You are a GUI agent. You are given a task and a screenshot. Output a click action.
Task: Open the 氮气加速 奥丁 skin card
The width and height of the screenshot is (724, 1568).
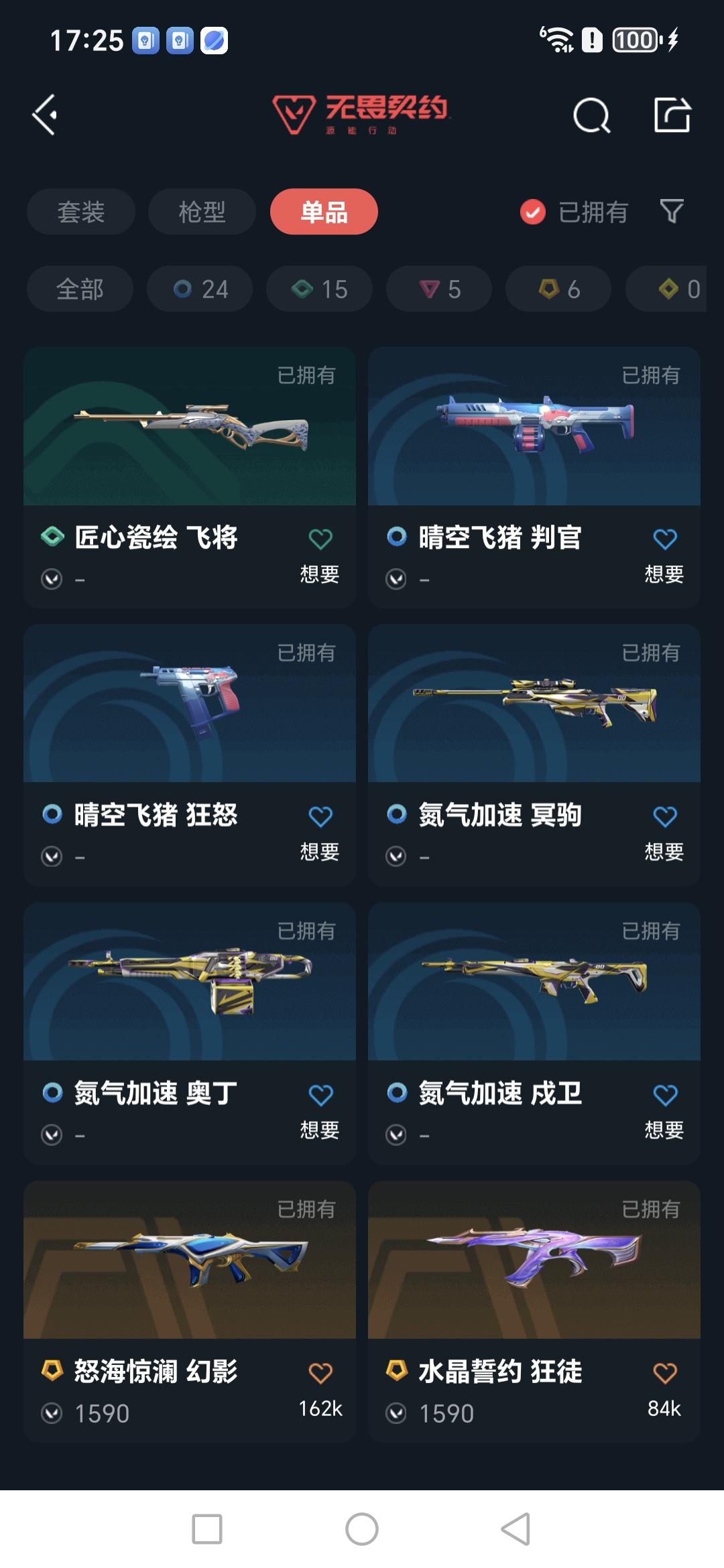[x=190, y=1033]
